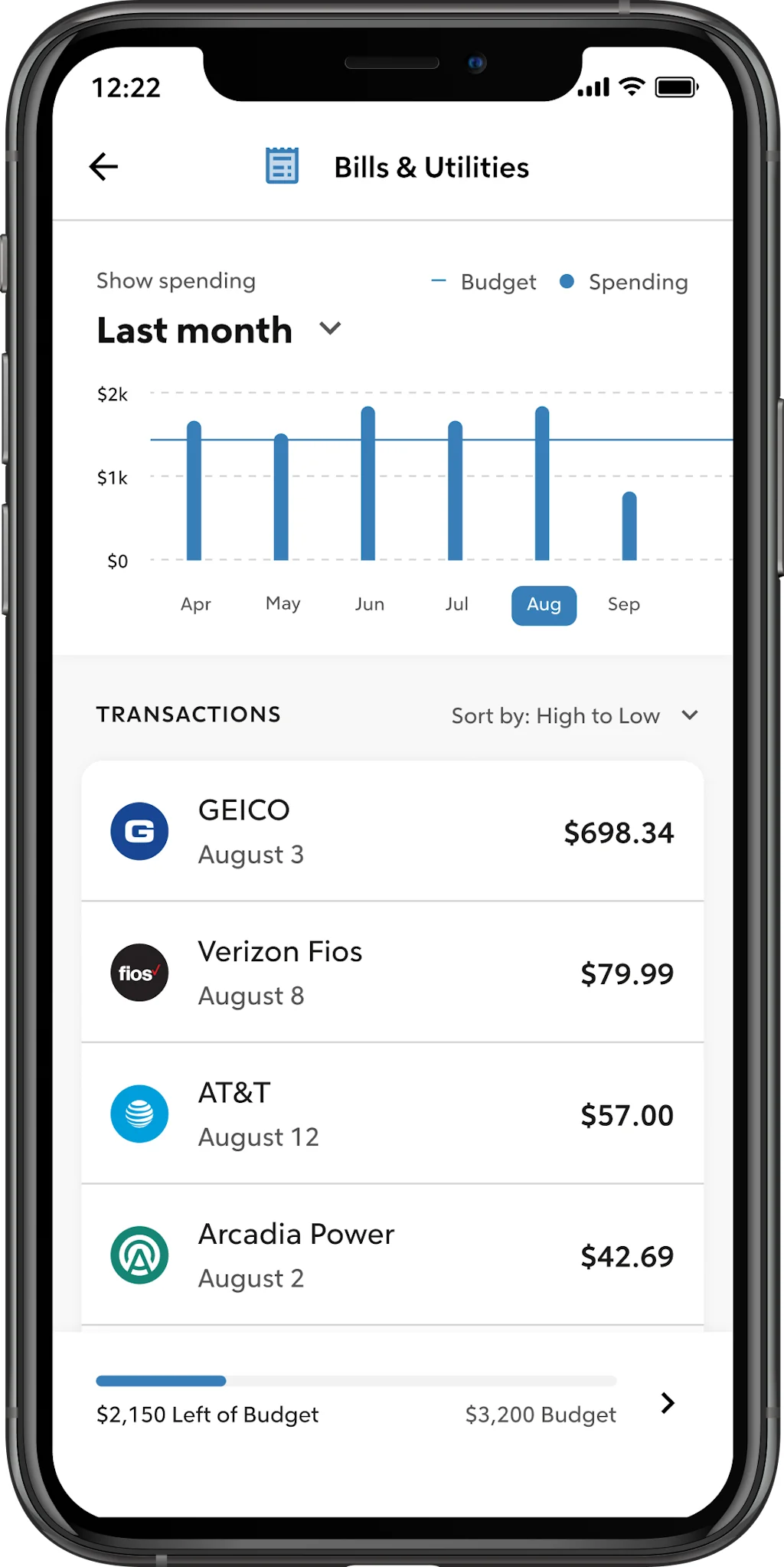View the AT&T August 12 transaction

tap(392, 1114)
